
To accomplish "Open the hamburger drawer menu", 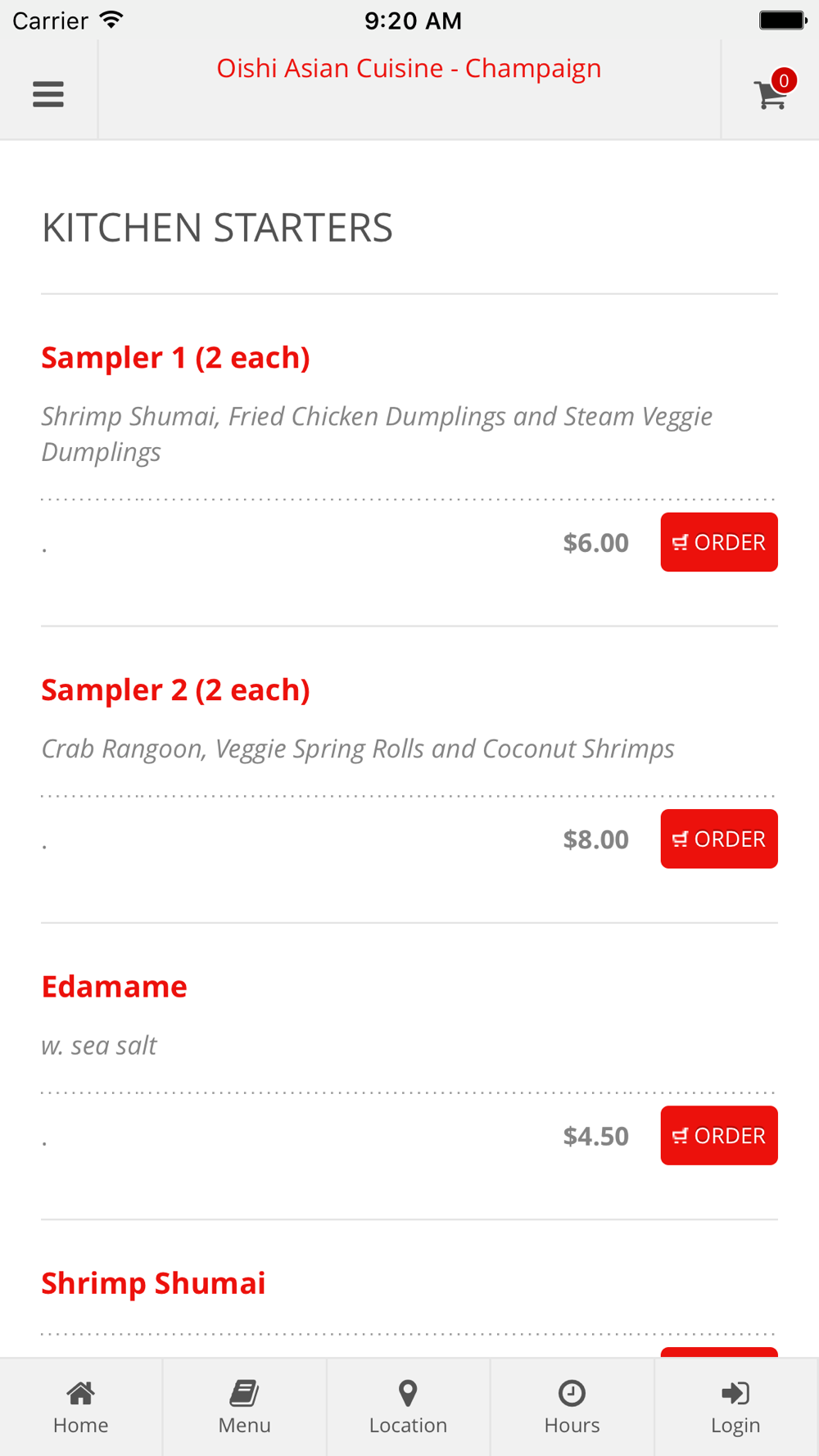I will [x=48, y=94].
